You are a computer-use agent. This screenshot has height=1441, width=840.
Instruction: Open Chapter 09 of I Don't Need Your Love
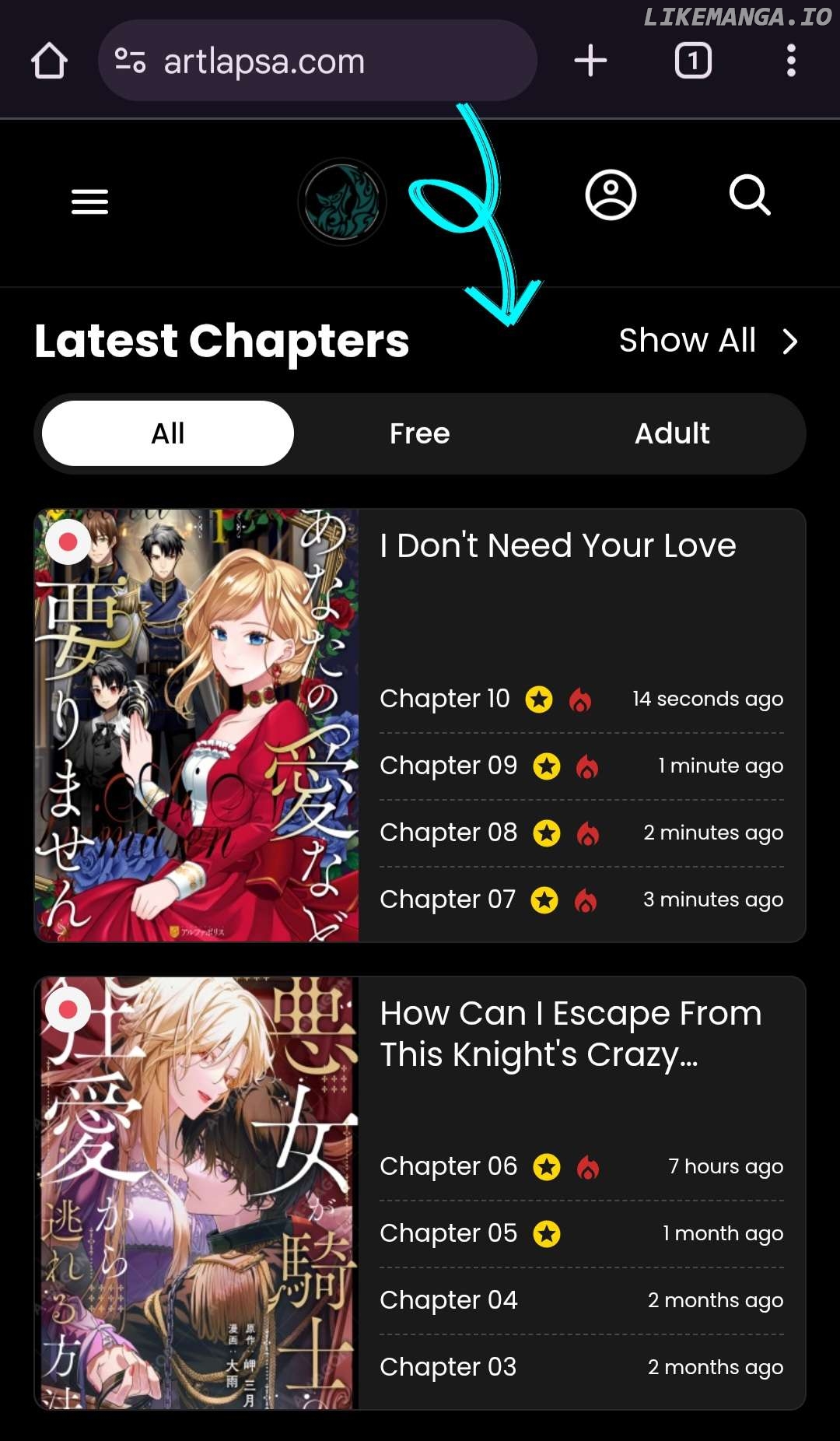[x=448, y=766]
